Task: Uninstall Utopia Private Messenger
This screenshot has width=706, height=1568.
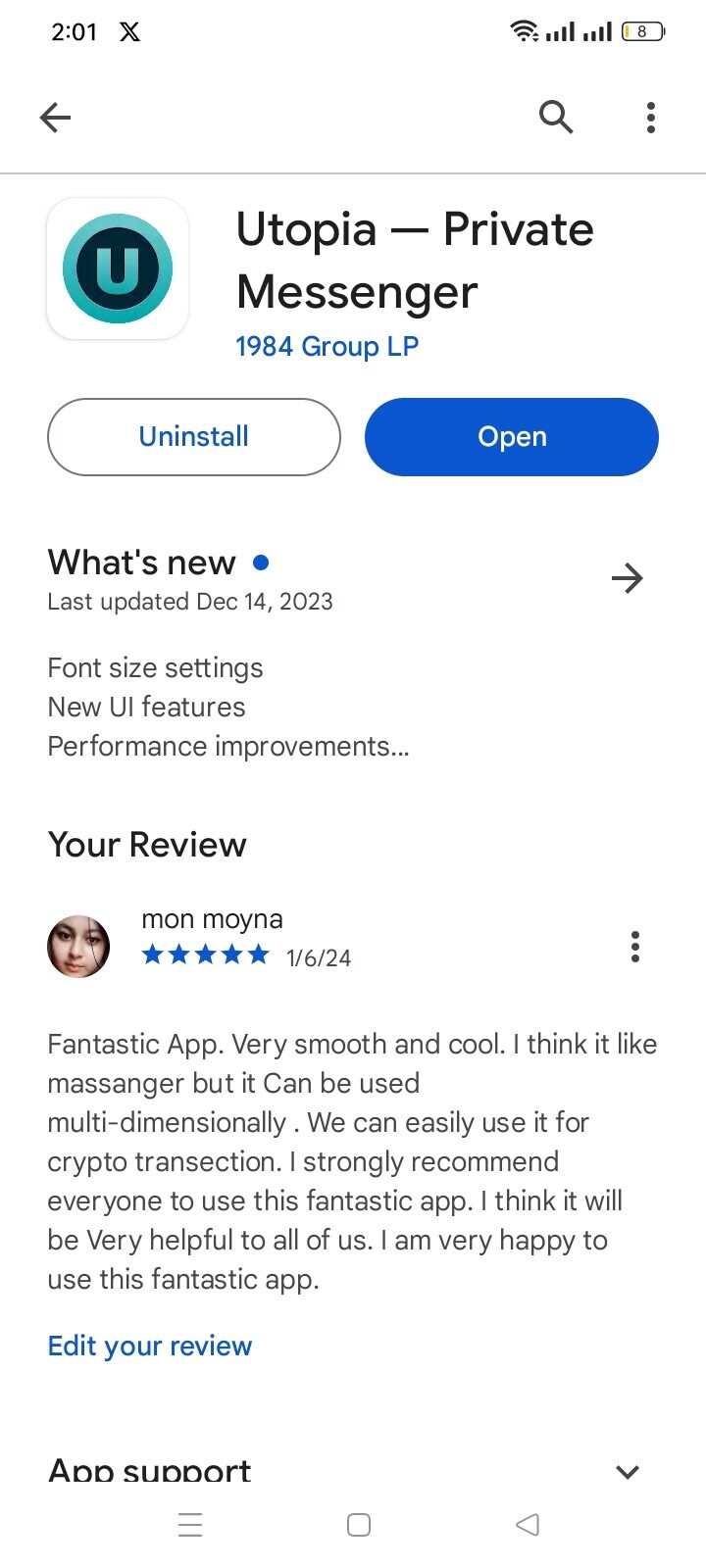Action: point(194,437)
